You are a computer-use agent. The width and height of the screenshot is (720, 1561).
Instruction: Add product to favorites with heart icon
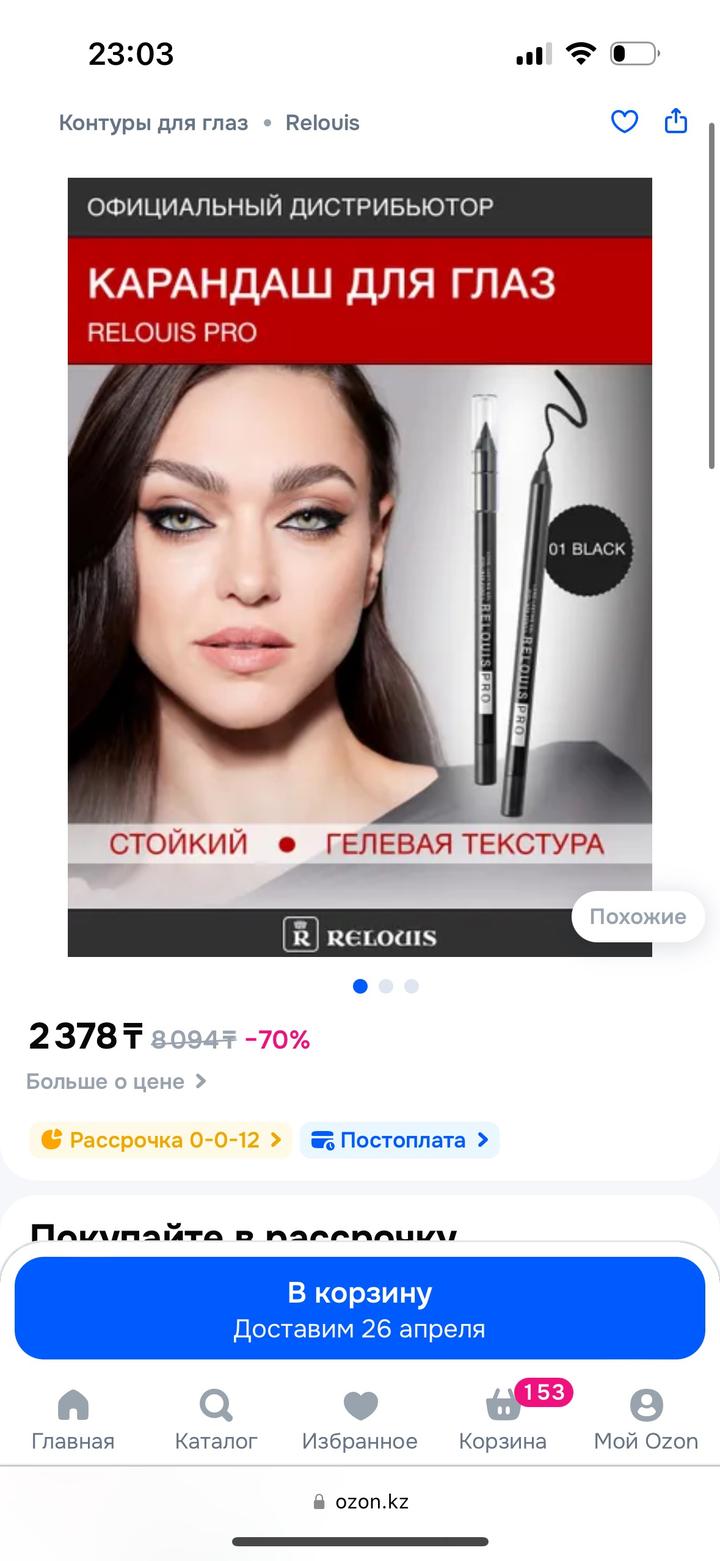click(624, 122)
